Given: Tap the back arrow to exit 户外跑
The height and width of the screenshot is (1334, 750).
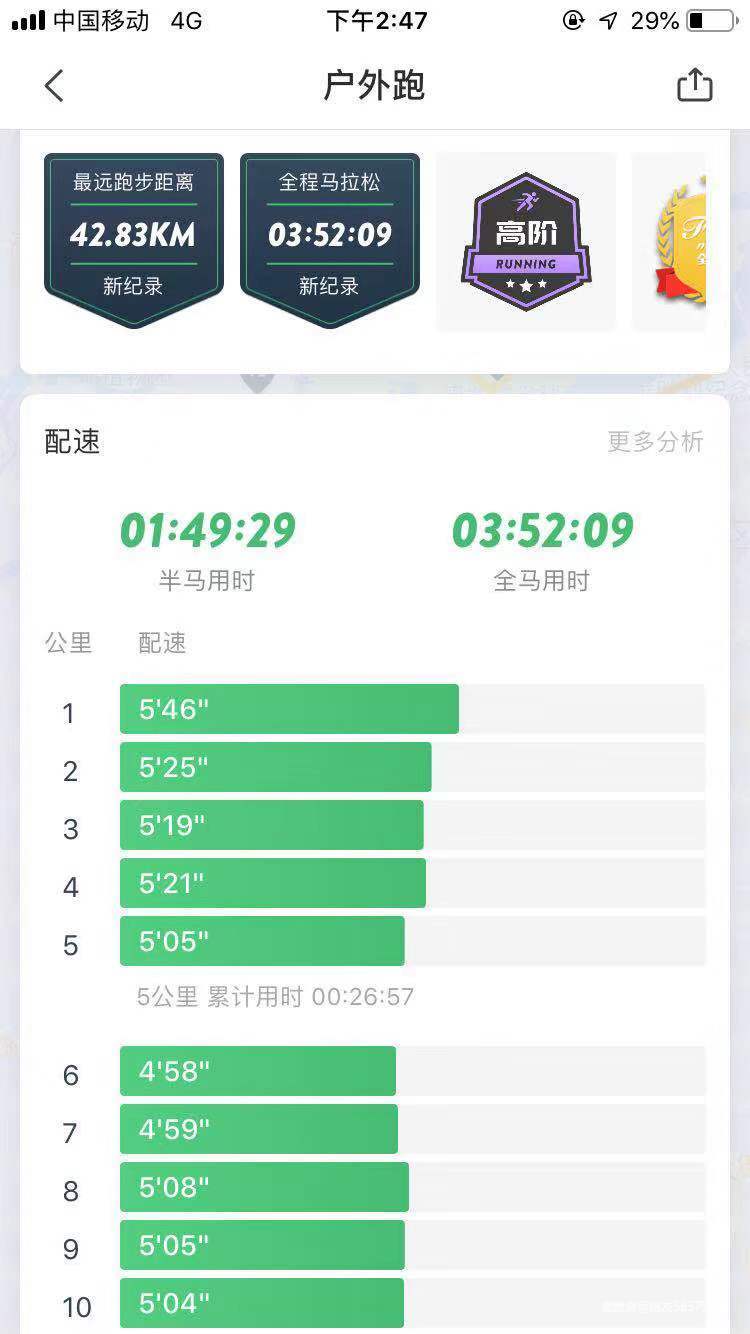Looking at the screenshot, I should [x=54, y=85].
